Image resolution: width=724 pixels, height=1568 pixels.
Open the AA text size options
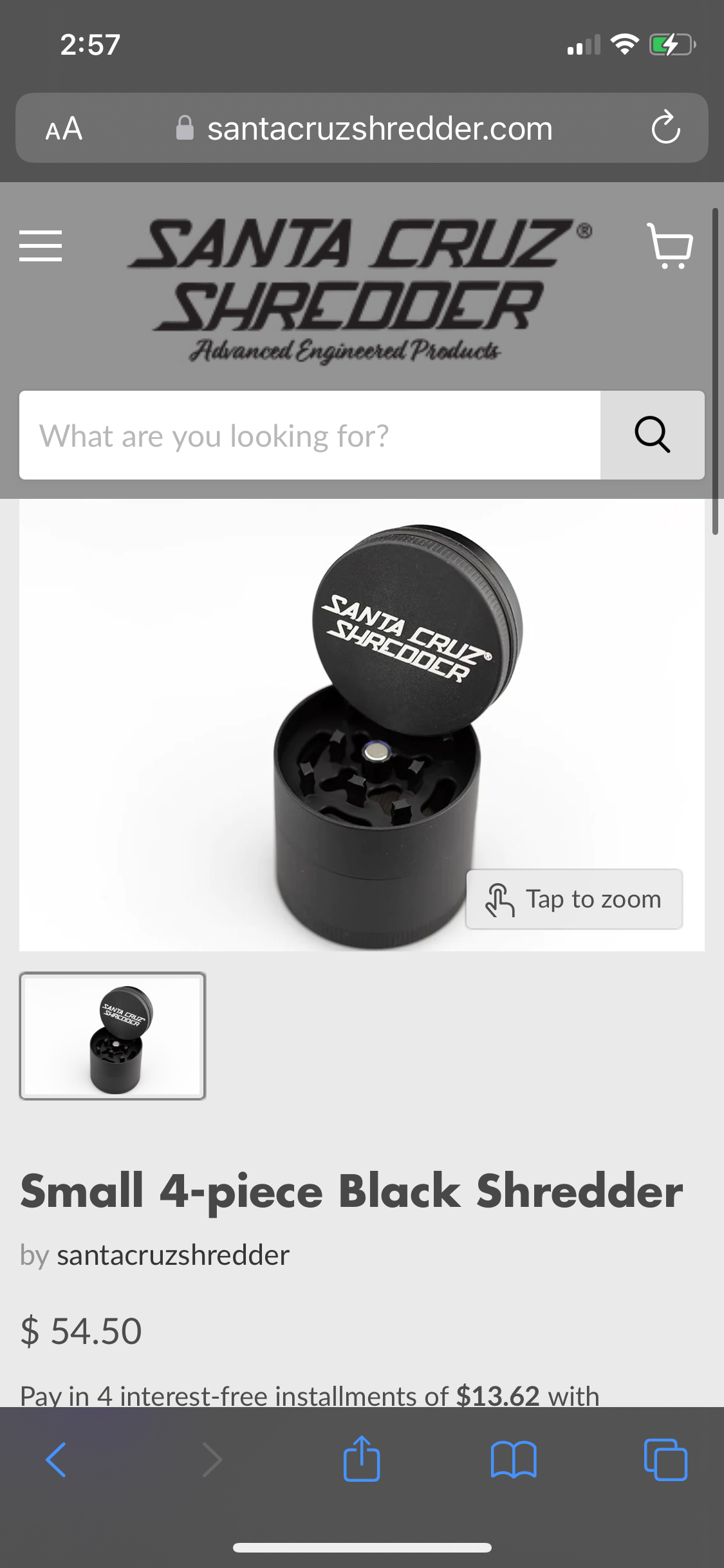coord(64,129)
